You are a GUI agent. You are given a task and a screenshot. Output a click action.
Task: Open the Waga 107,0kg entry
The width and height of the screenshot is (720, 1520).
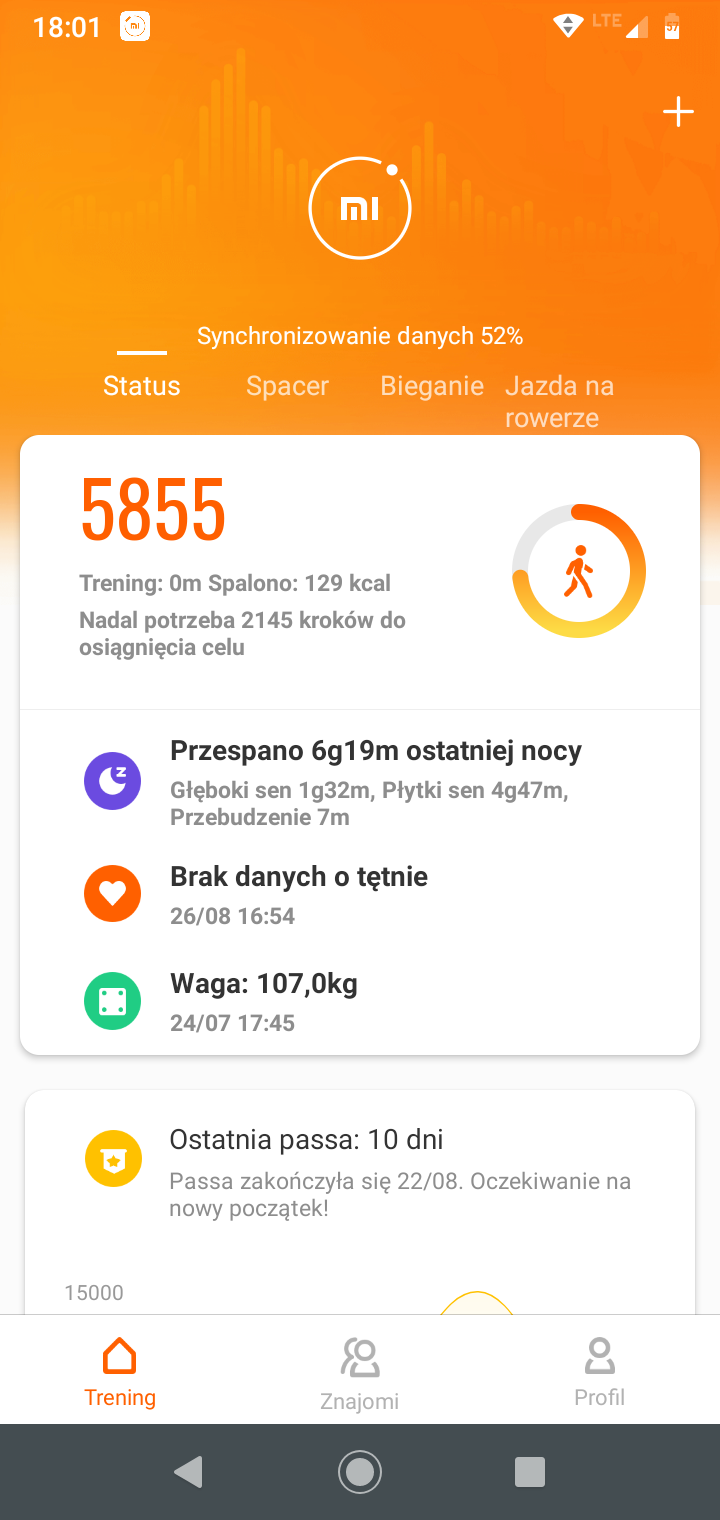[x=360, y=1001]
